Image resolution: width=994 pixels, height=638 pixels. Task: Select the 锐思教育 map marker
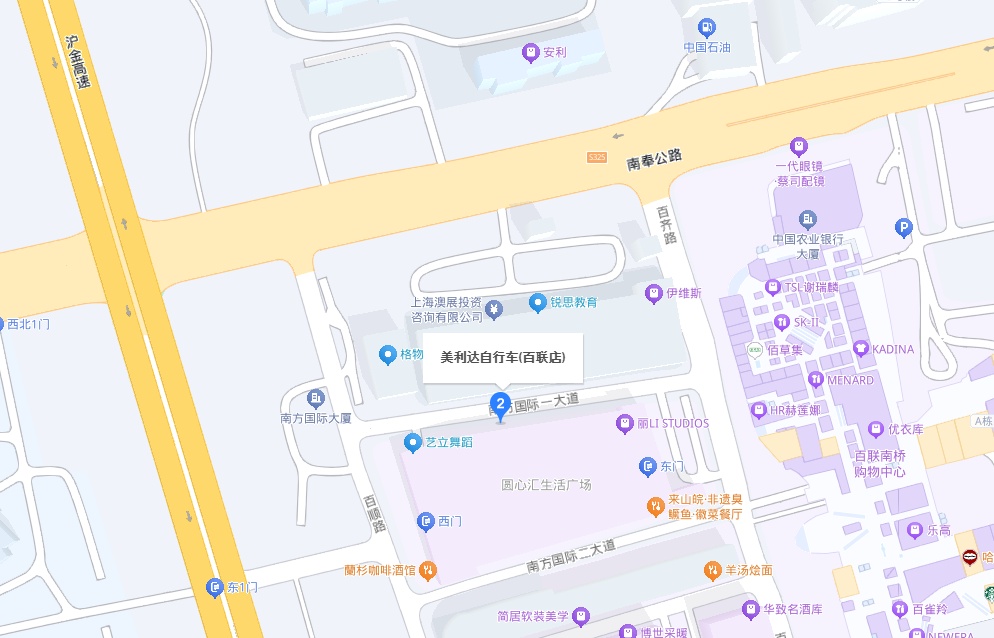[x=538, y=303]
